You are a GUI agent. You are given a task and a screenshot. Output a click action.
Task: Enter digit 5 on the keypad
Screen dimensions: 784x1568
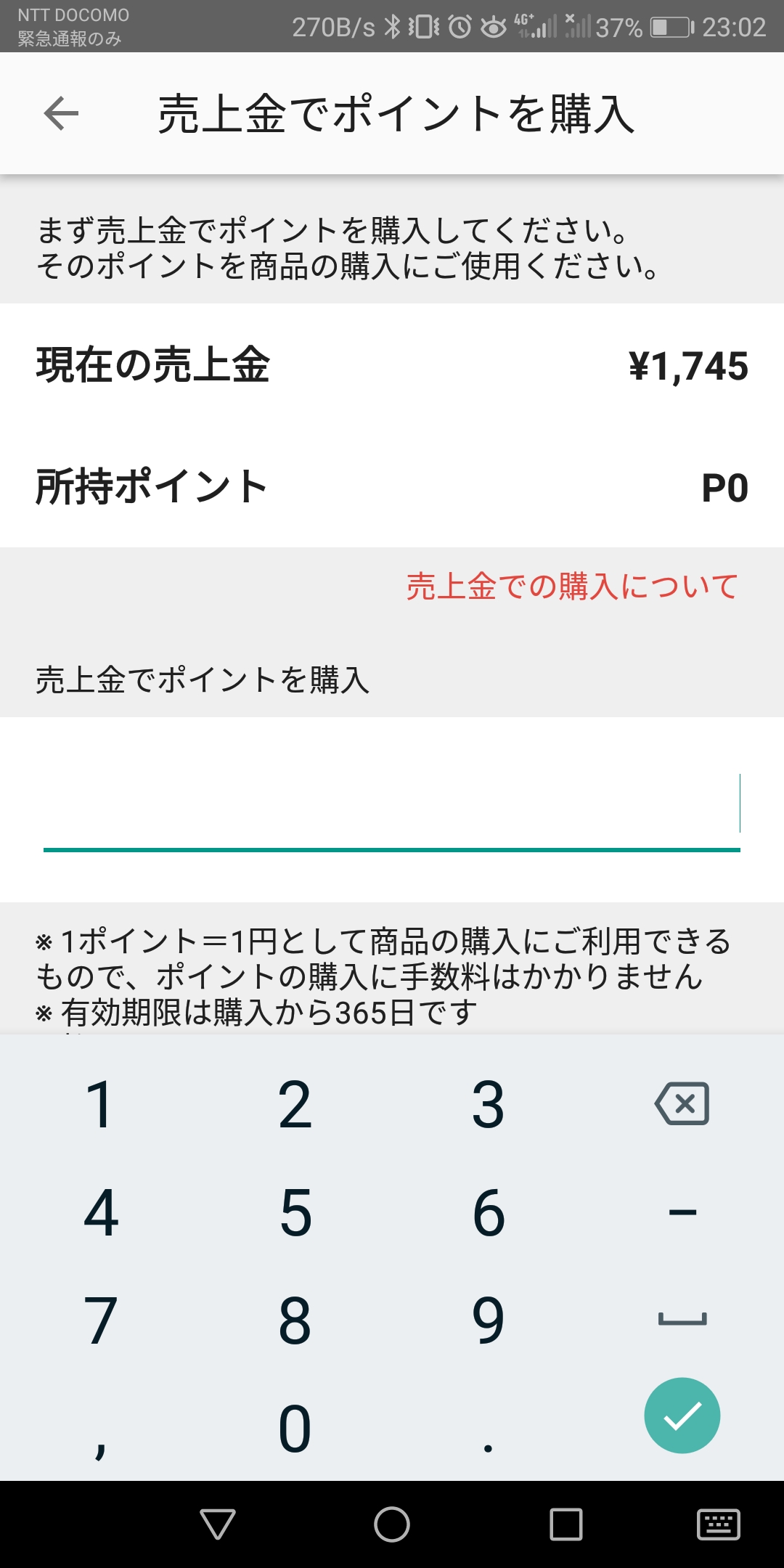coord(295,1212)
